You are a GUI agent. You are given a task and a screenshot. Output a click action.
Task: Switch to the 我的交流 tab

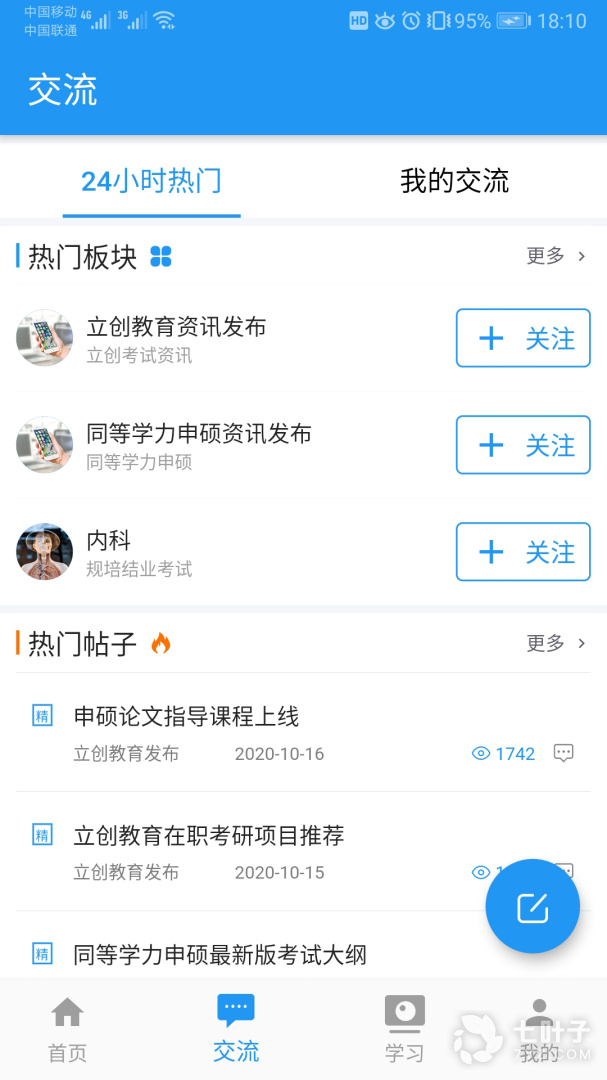click(454, 181)
